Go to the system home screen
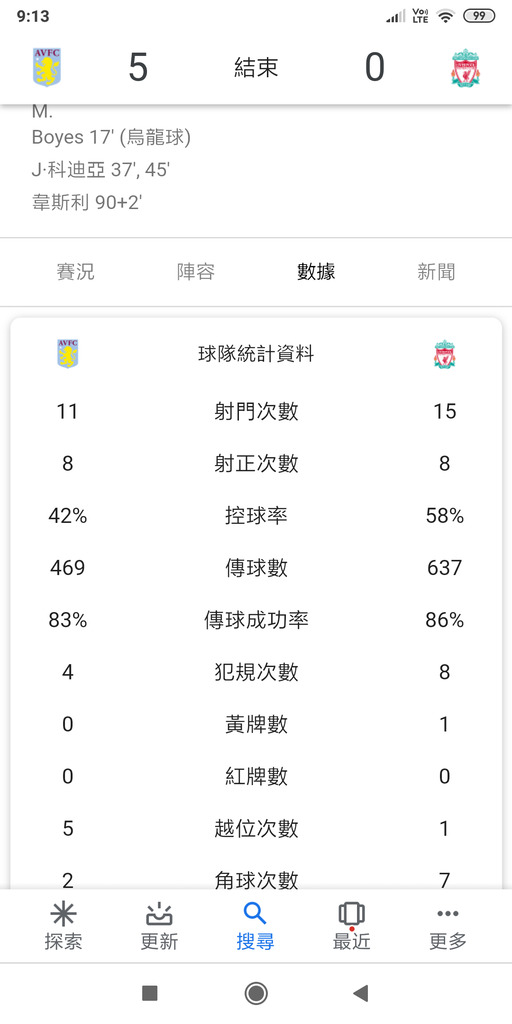Viewport: 512px width, 1024px height. 256,993
